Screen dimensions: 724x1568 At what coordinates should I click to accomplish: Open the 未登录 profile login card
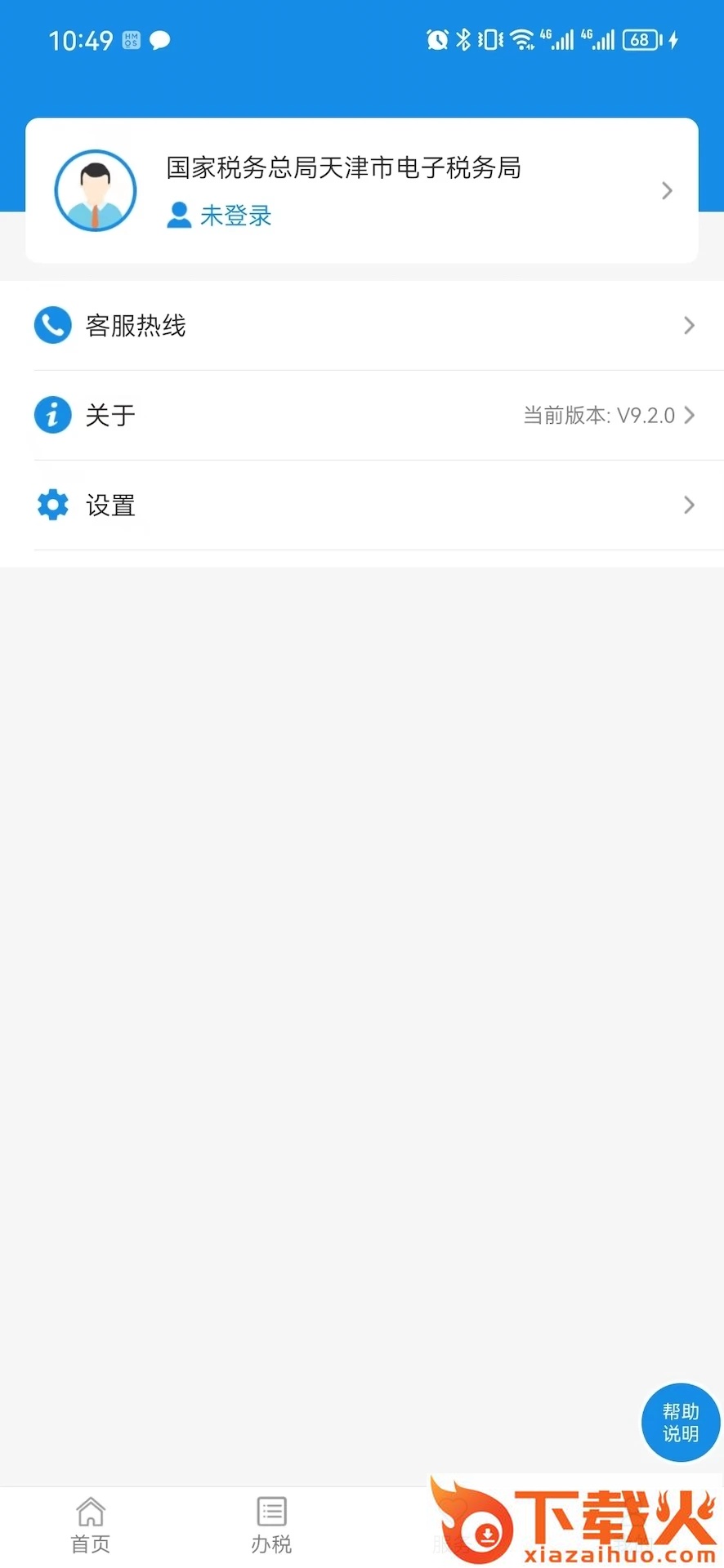pyautogui.click(x=361, y=191)
